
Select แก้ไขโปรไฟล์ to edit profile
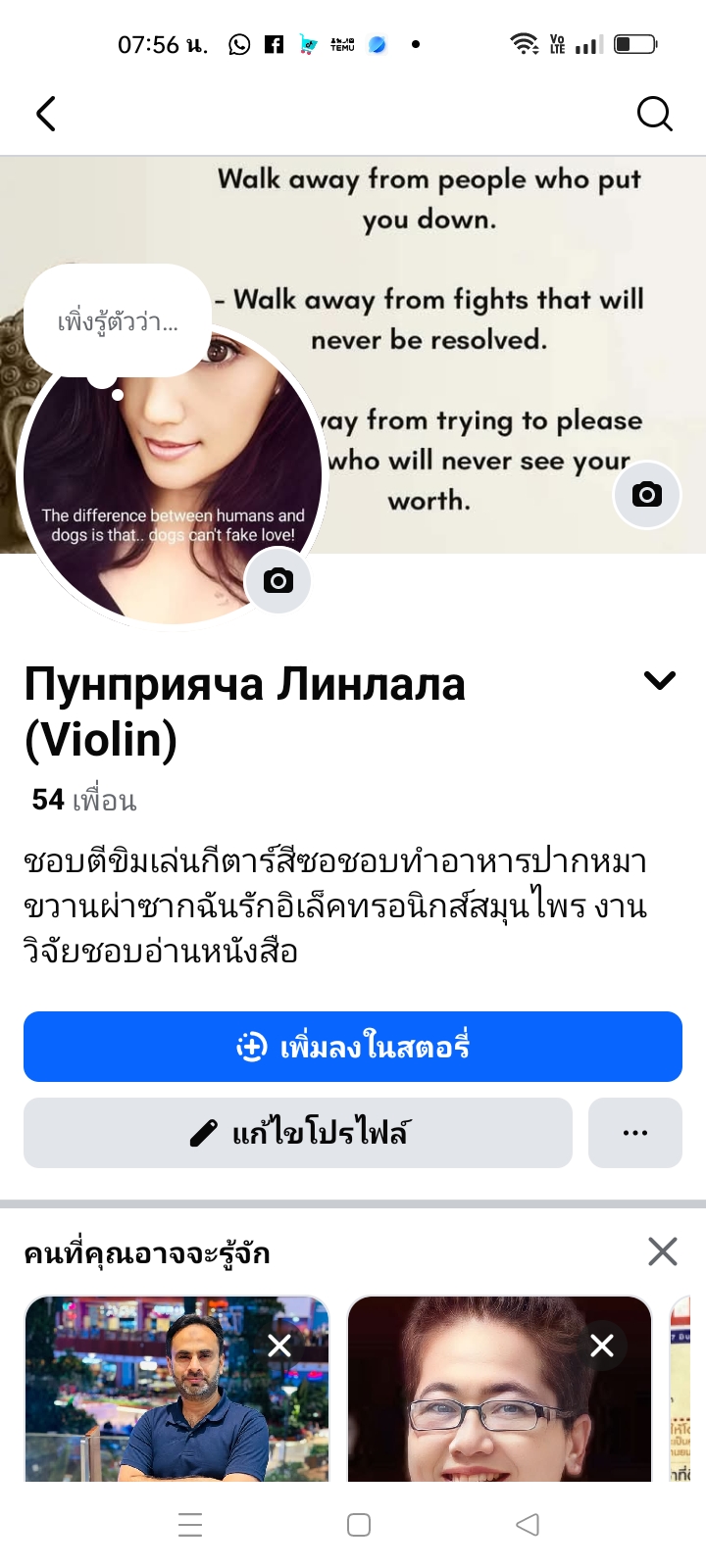(298, 1133)
